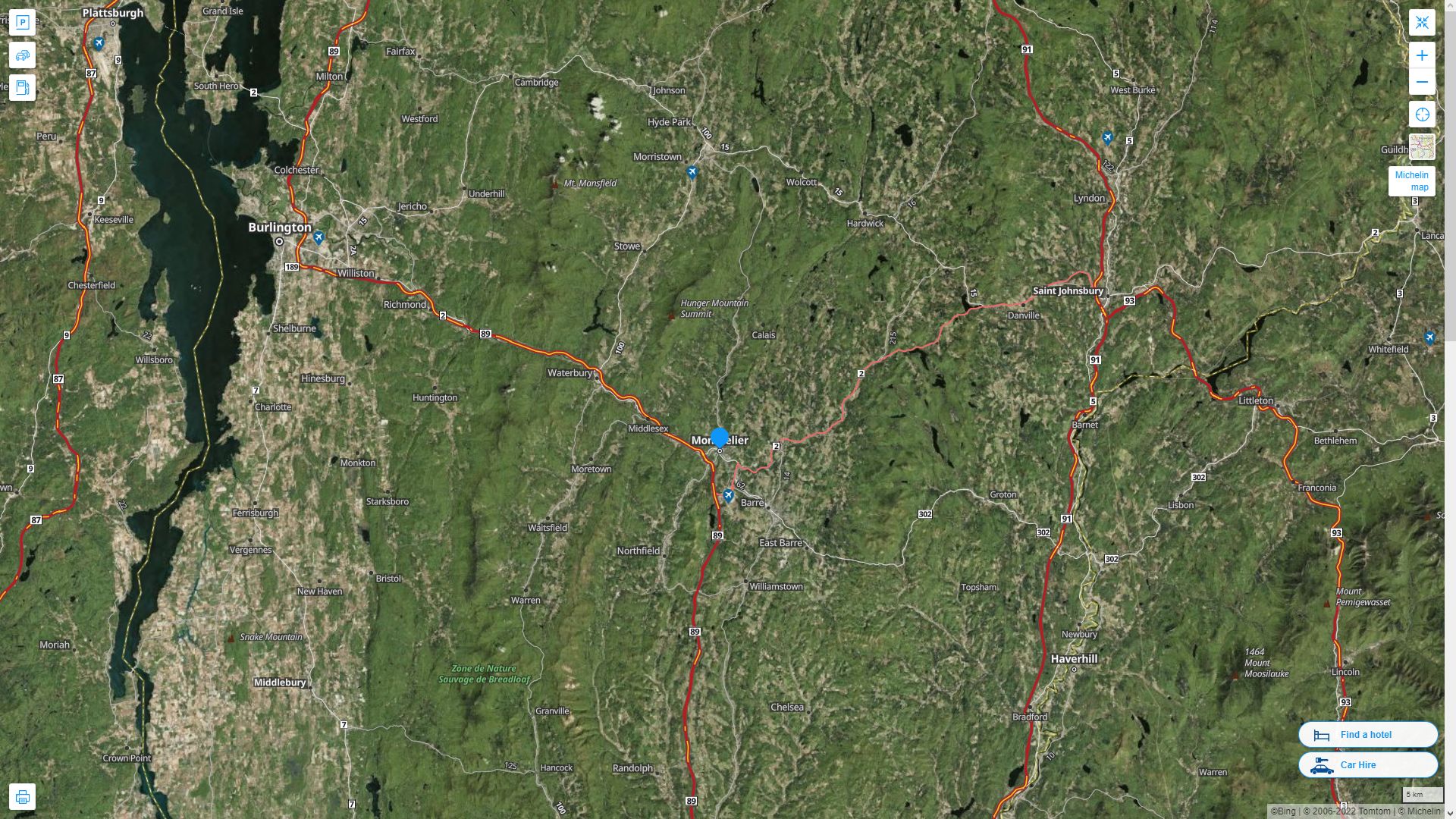The image size is (1456, 819).
Task: Show parking locations on the map
Action: click(22, 23)
